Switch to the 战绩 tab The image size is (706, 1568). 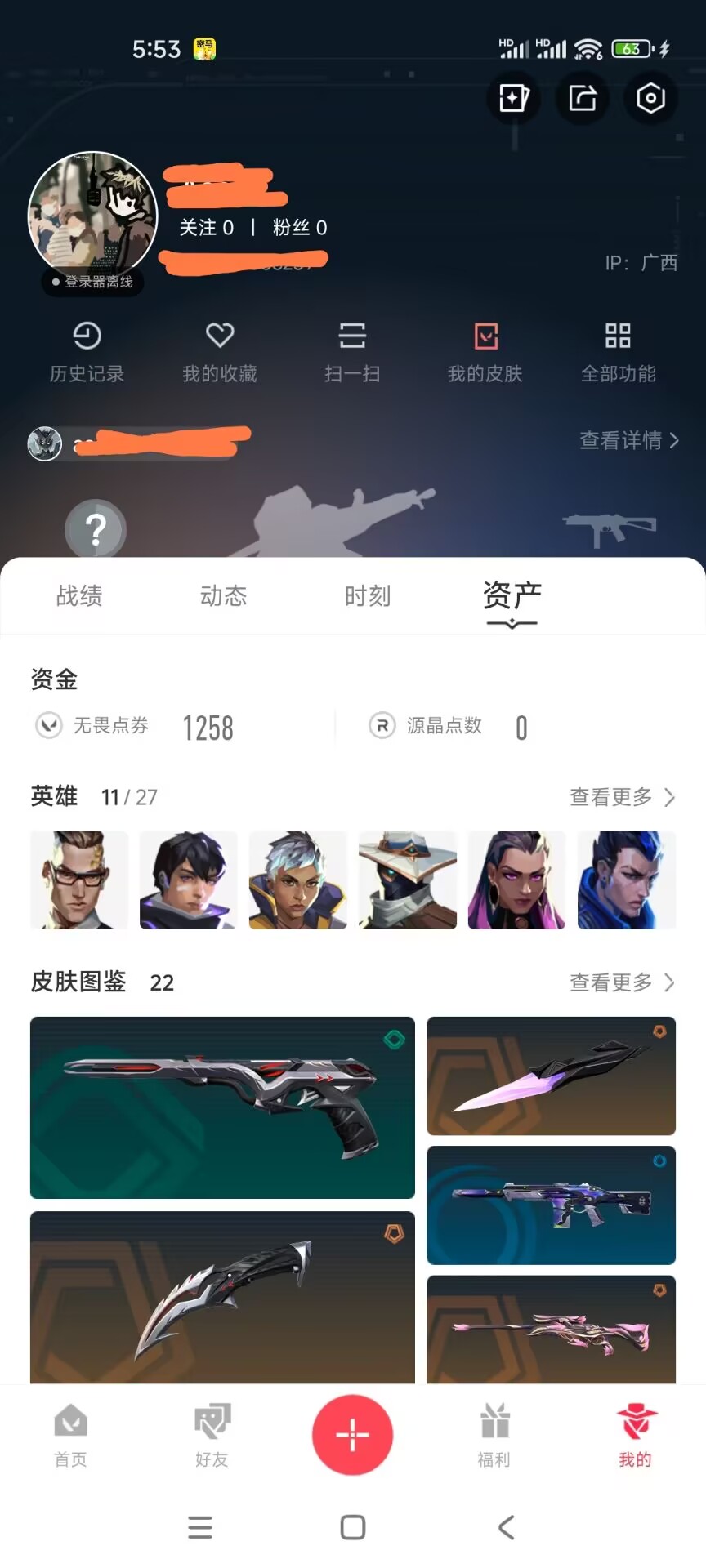79,596
